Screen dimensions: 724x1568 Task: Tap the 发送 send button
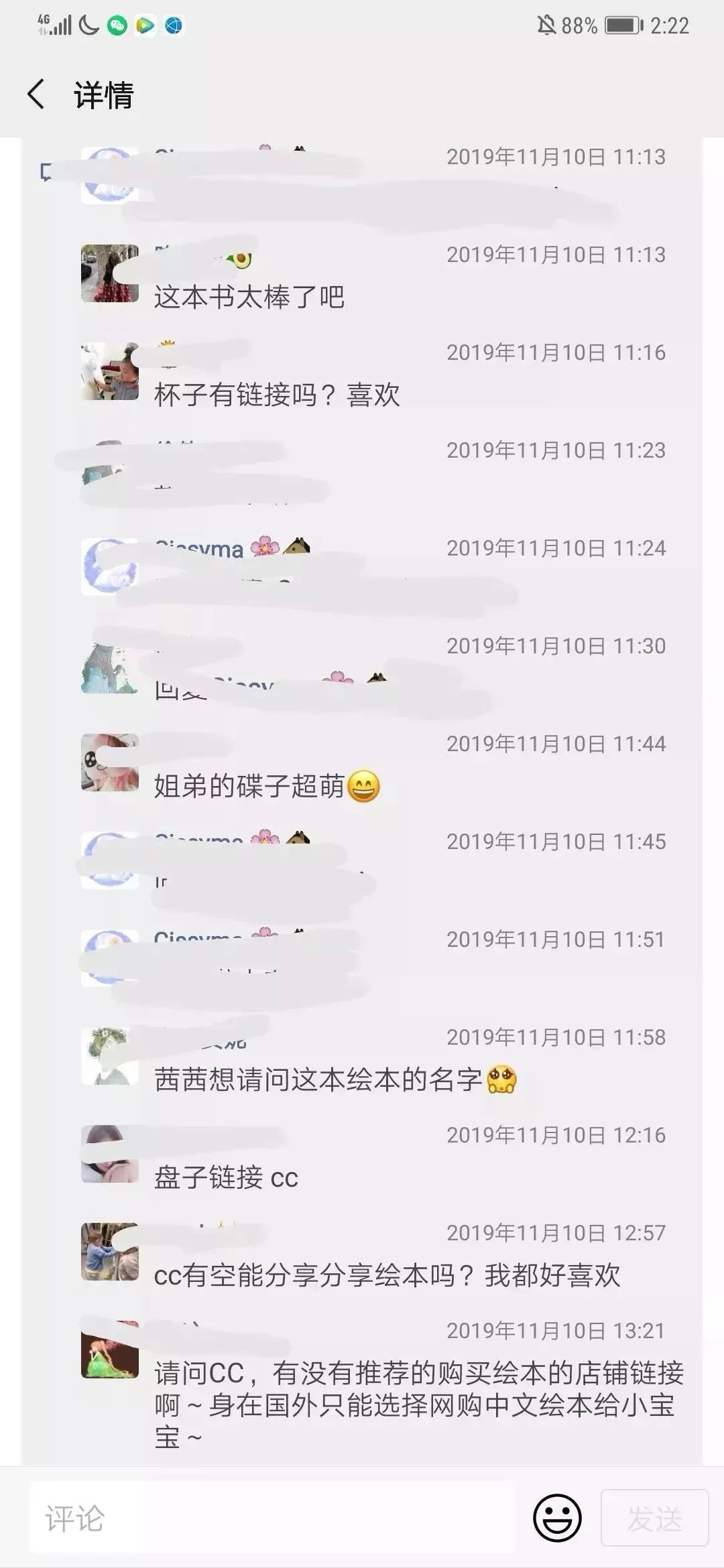click(x=654, y=1518)
